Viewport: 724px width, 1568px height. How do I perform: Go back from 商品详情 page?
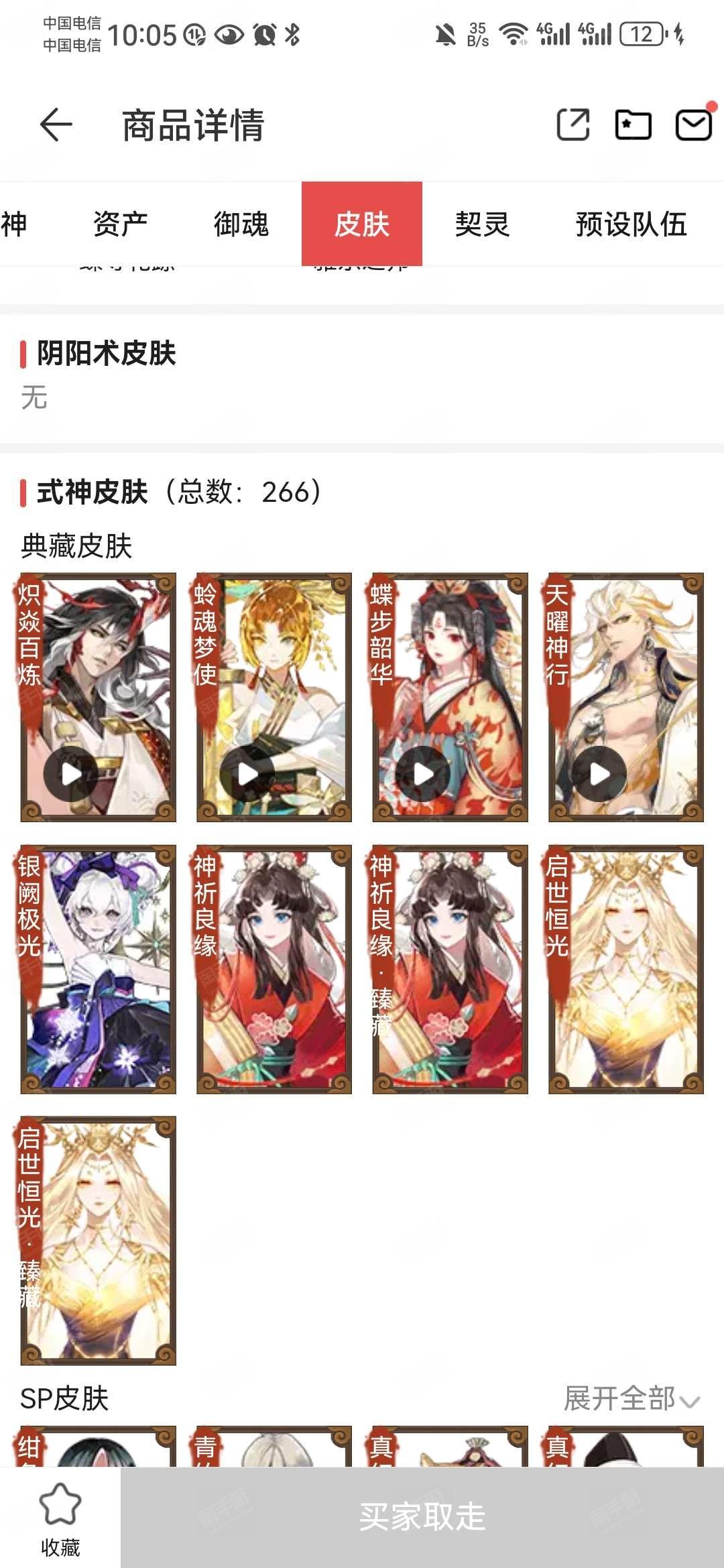[x=56, y=125]
